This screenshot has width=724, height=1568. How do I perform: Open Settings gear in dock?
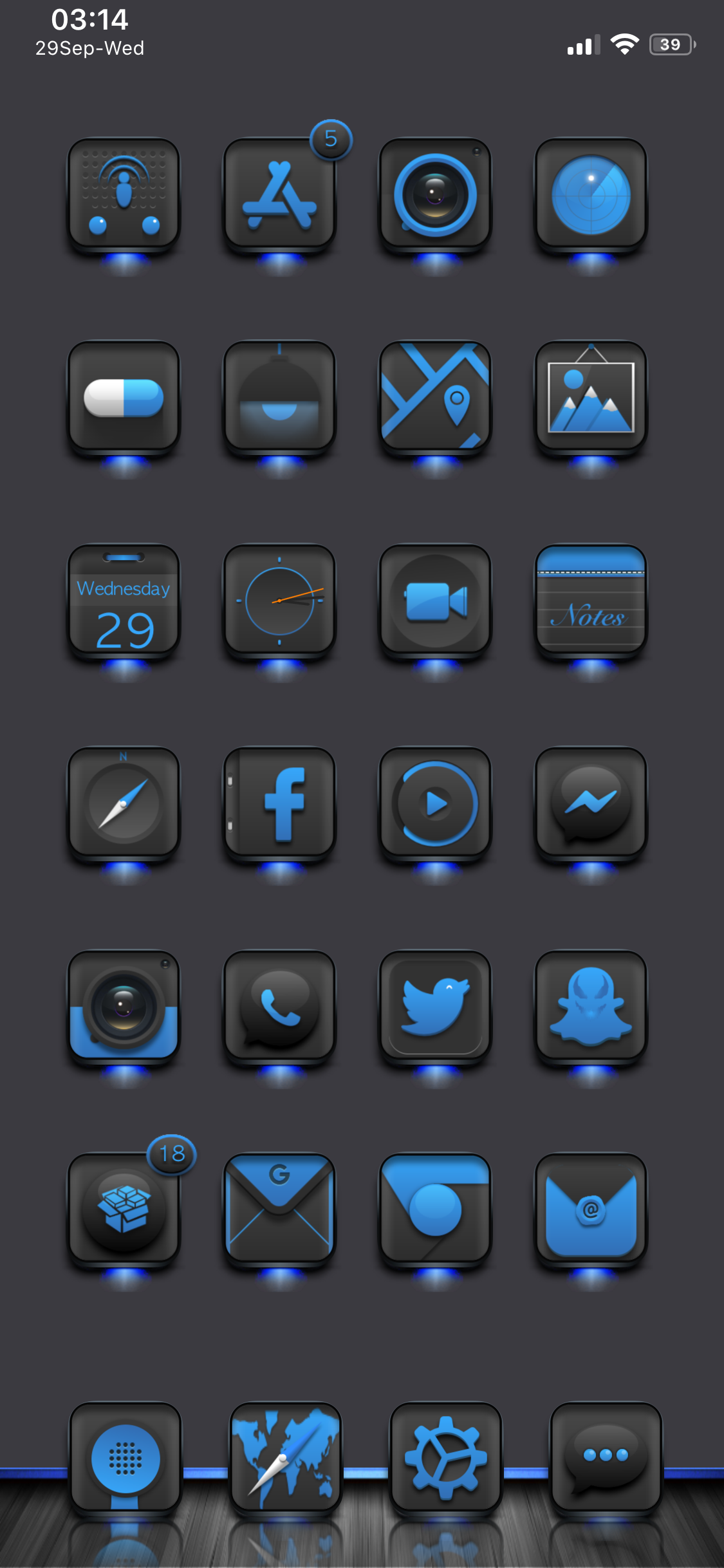click(445, 1459)
